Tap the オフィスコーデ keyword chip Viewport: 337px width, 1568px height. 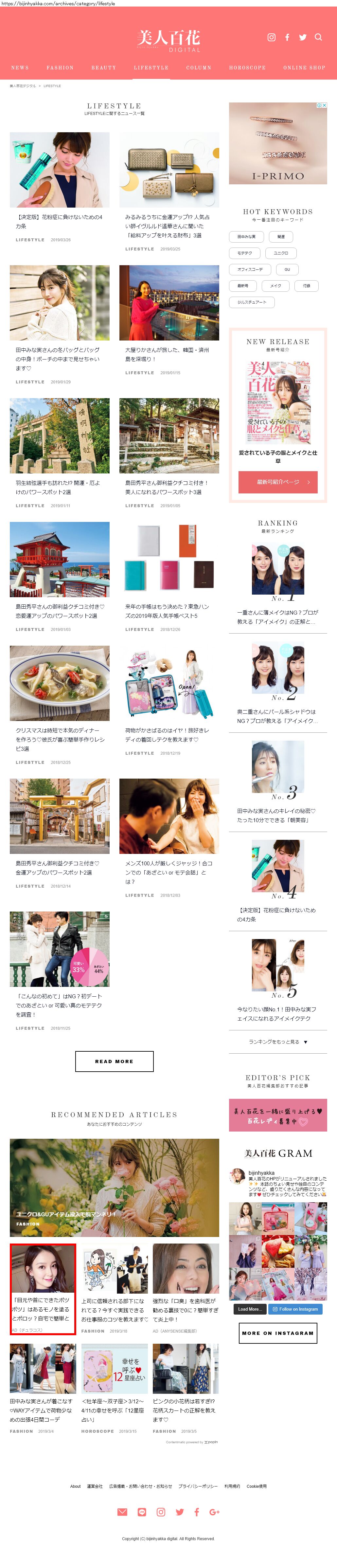click(x=250, y=269)
